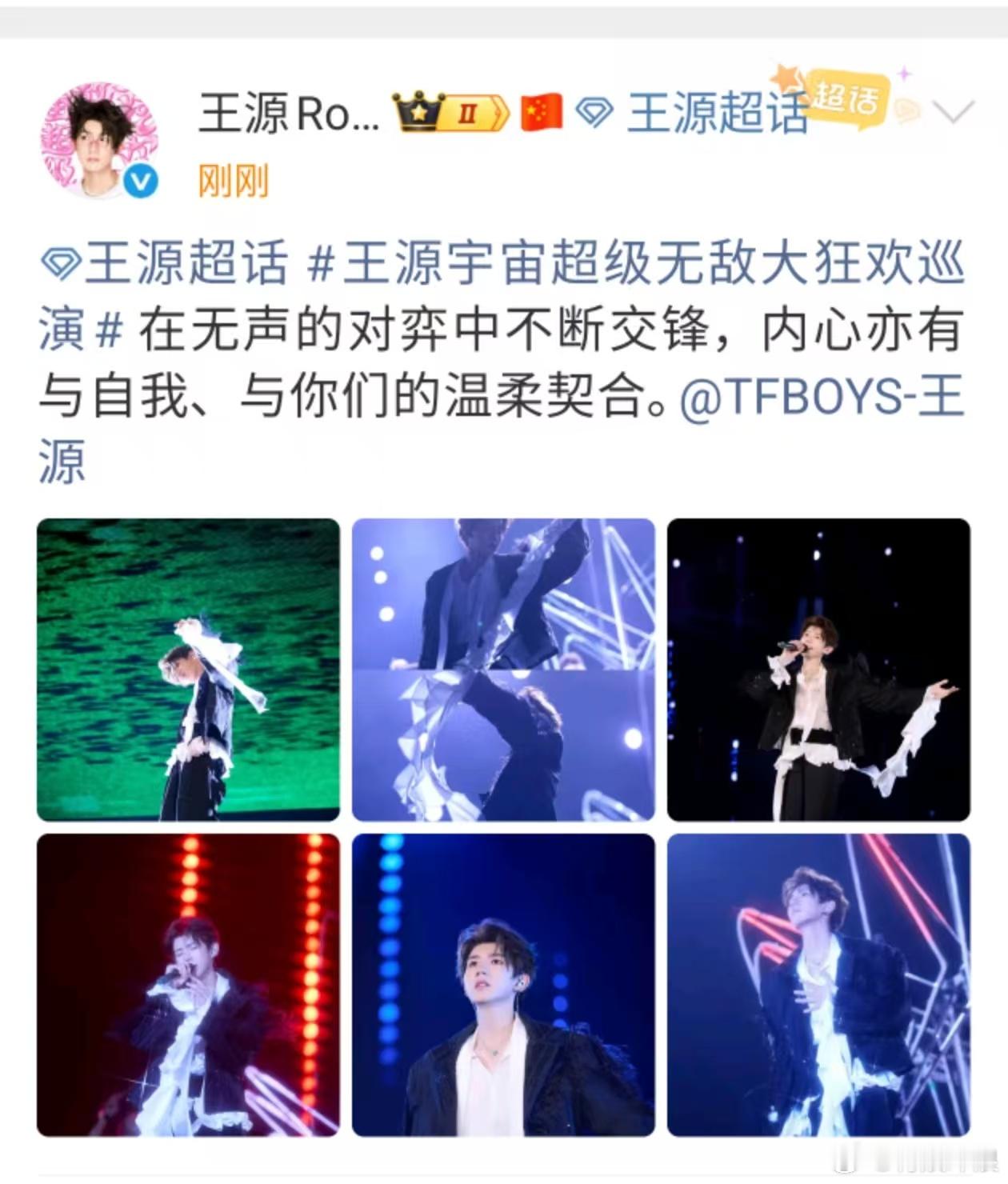This screenshot has height=1184, width=1008.
Task: Open the photo with red neon lights
Action: (818, 985)
